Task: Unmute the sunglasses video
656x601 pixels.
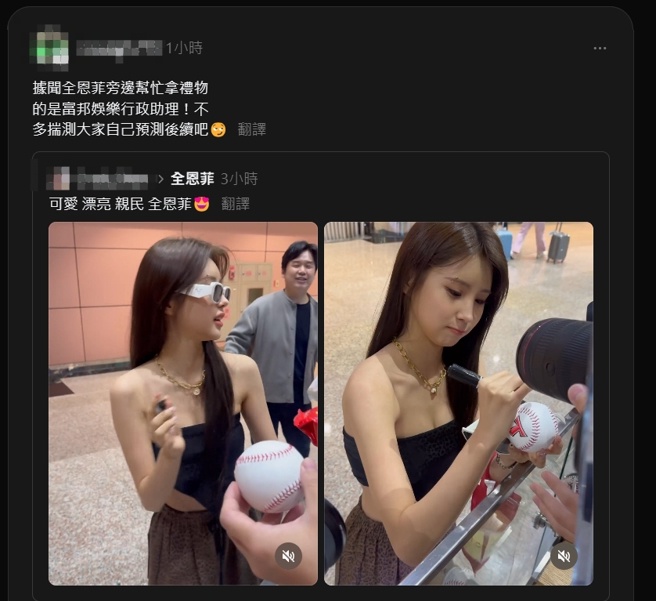Action: 289,556
